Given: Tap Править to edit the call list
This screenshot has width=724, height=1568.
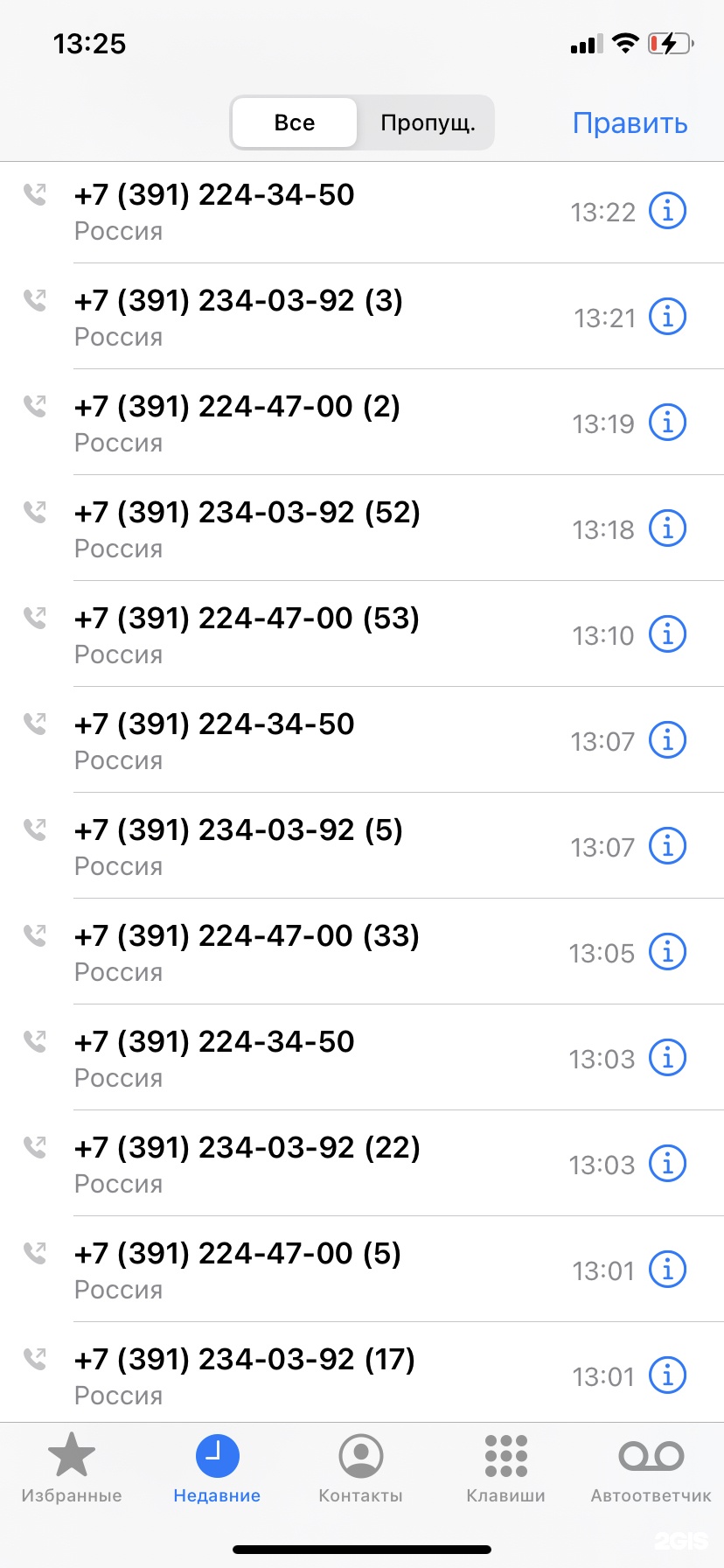Looking at the screenshot, I should point(630,123).
